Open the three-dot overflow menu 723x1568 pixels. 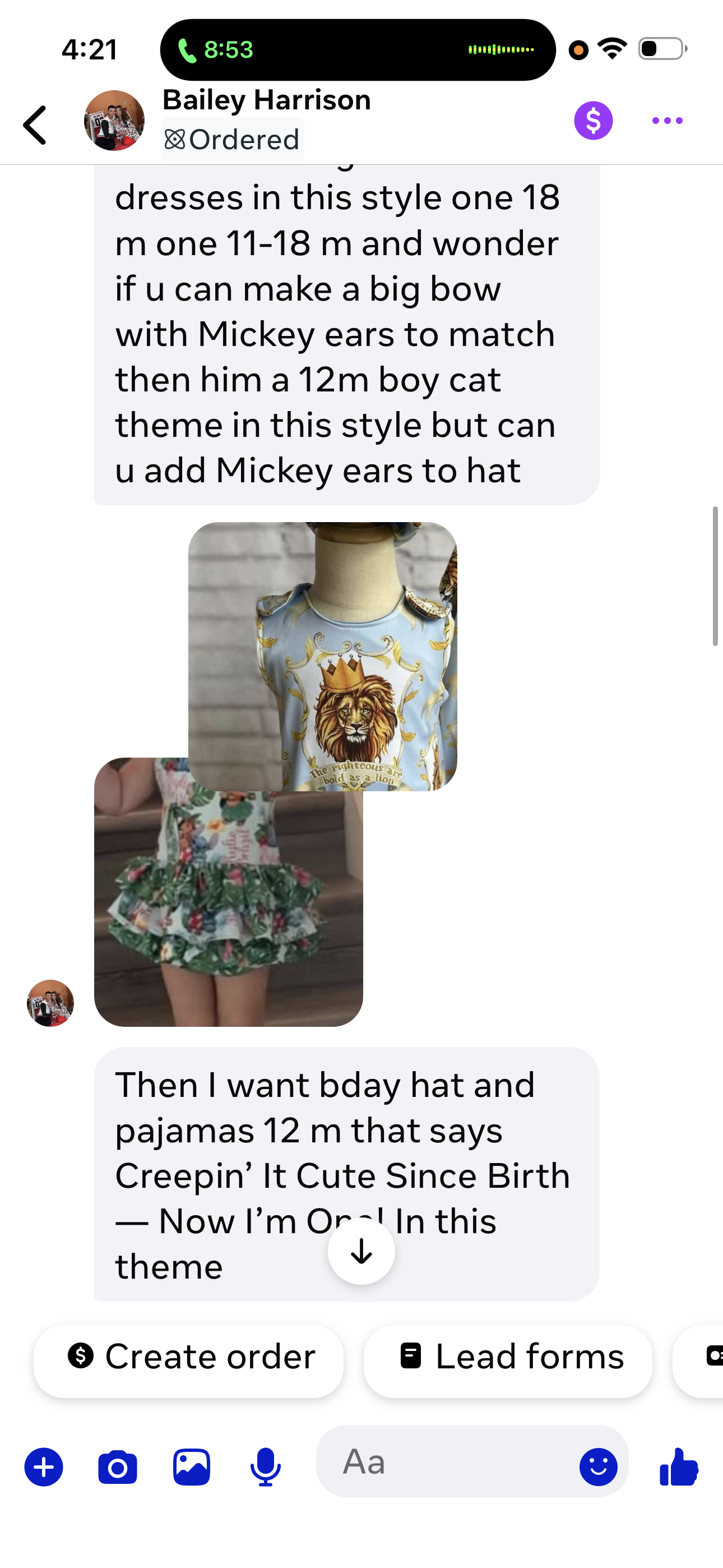pyautogui.click(x=667, y=121)
